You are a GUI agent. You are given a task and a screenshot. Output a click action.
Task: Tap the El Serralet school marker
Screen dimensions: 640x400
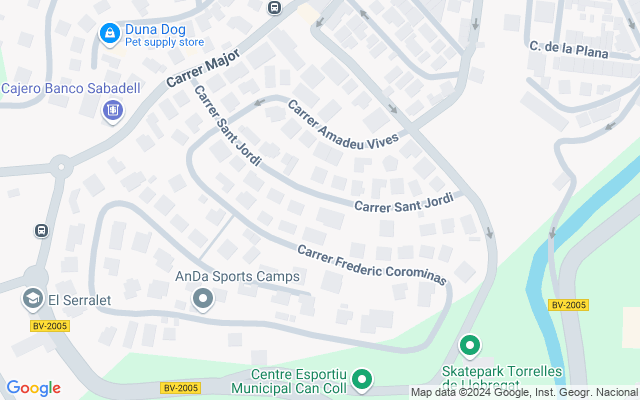(x=33, y=298)
